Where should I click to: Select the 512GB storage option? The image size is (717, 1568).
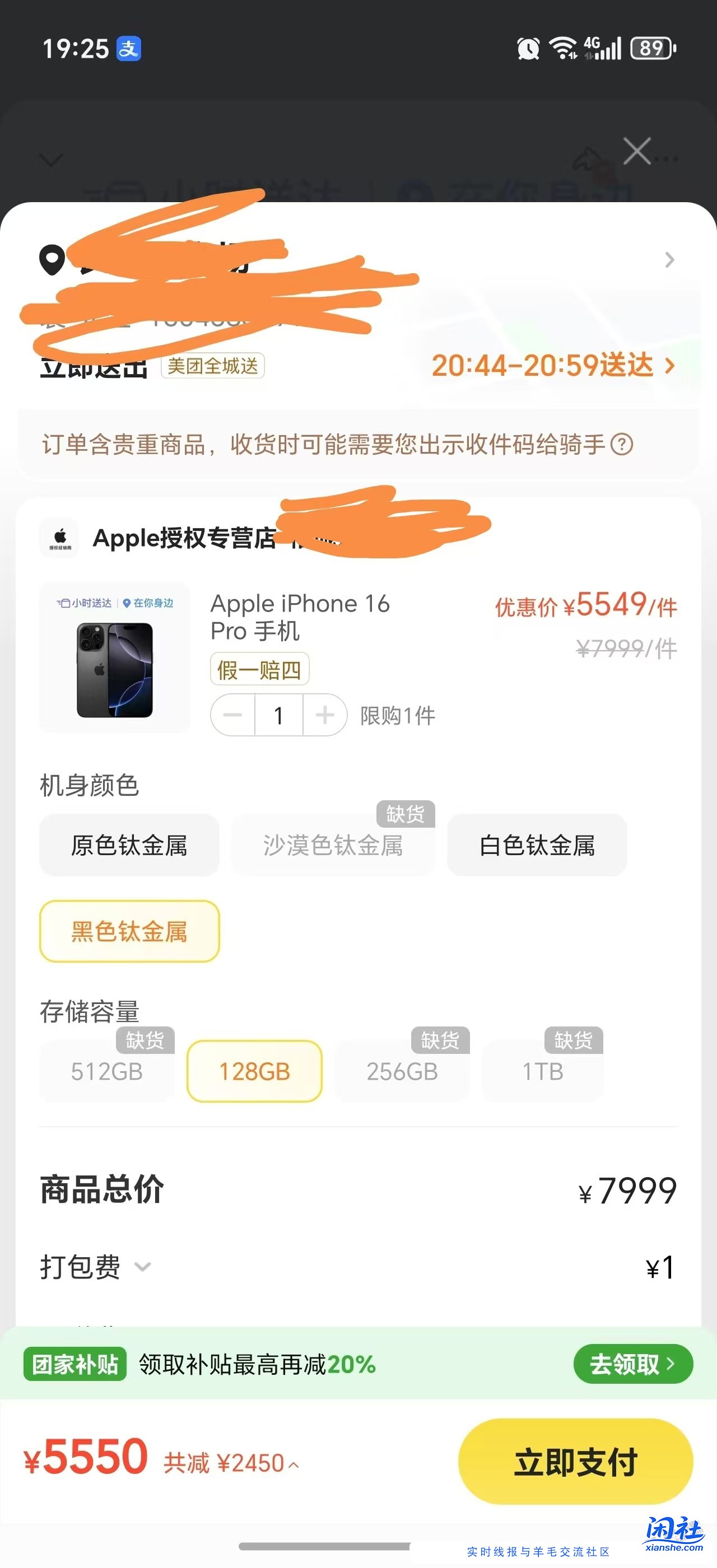tap(106, 1072)
